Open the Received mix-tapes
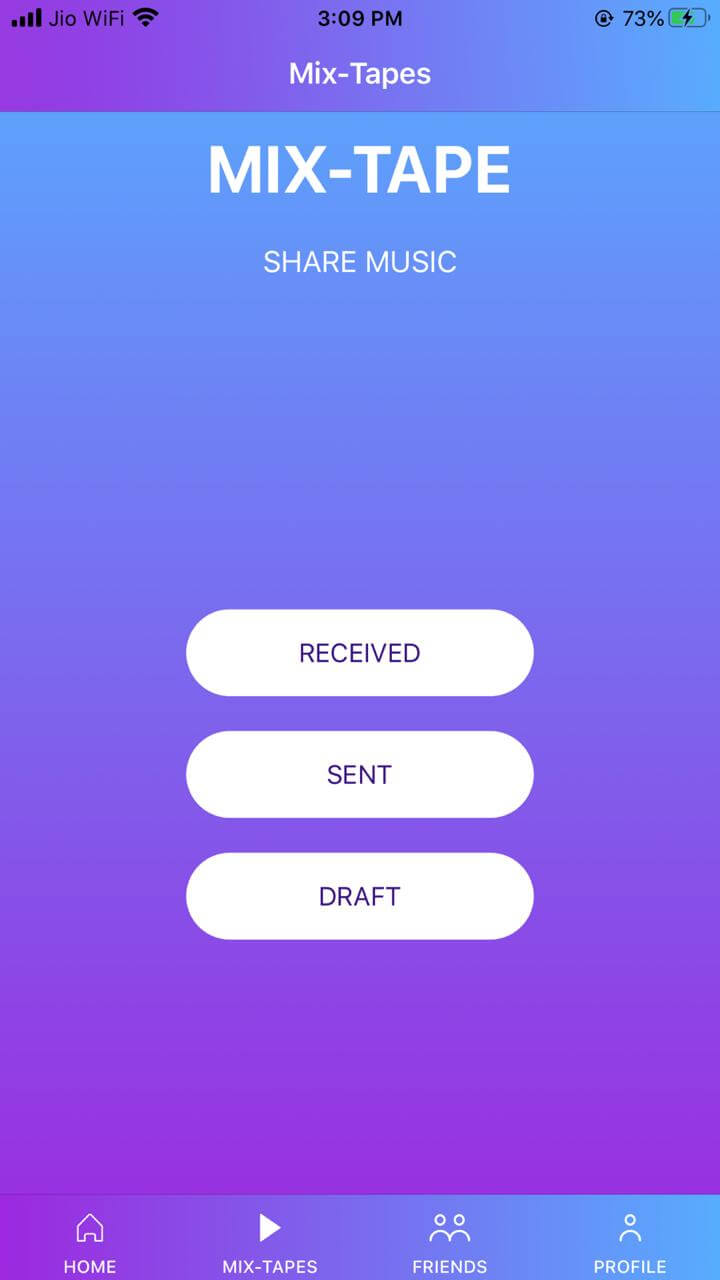Image resolution: width=720 pixels, height=1280 pixels. (x=360, y=653)
